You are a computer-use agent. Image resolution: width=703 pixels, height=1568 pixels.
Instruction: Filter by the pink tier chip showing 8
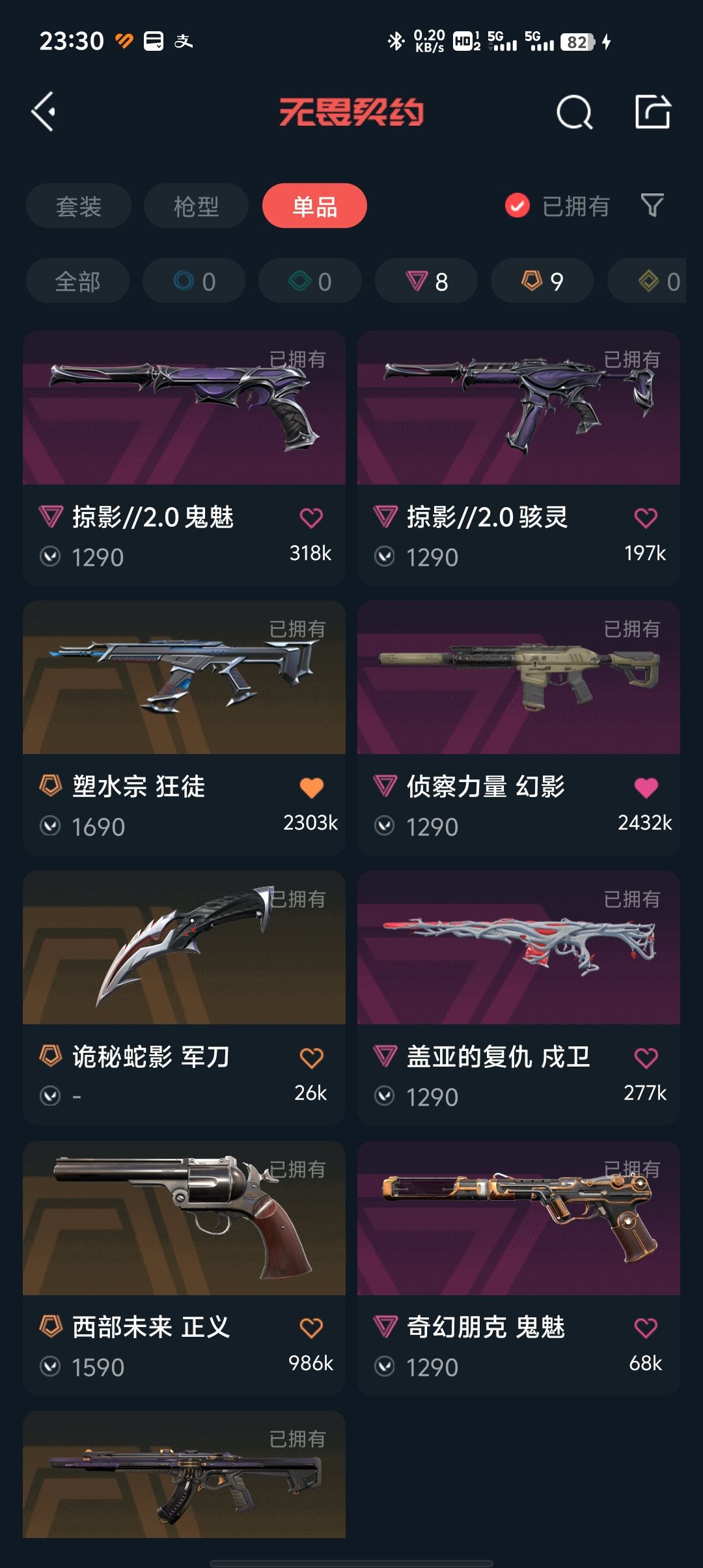[x=426, y=281]
